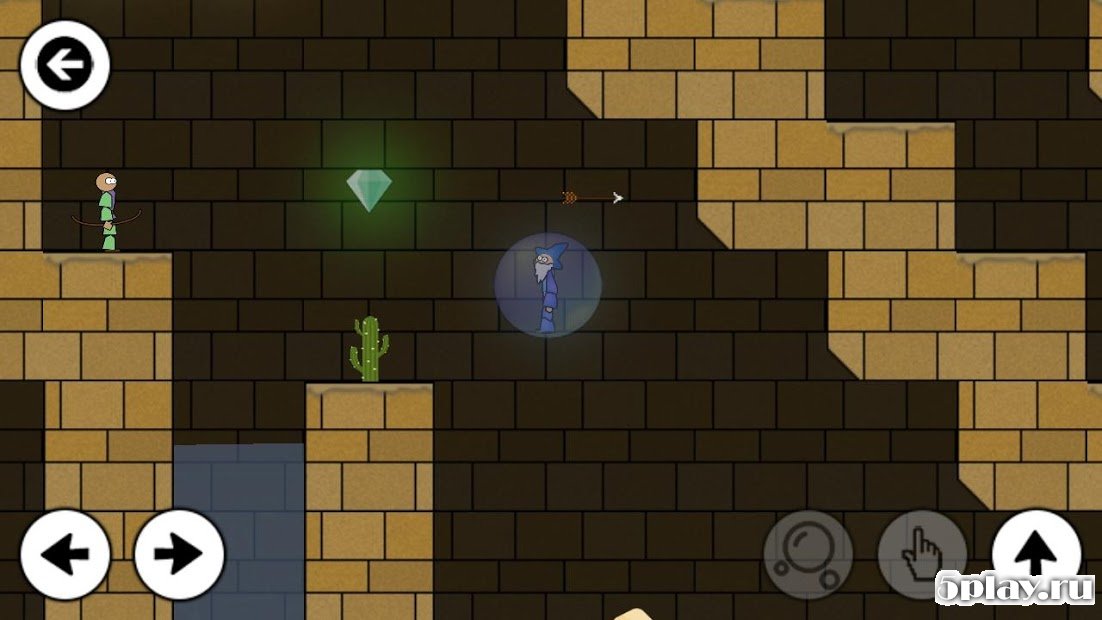The image size is (1102, 620).
Task: Activate the bubble shield ability
Action: [808, 554]
